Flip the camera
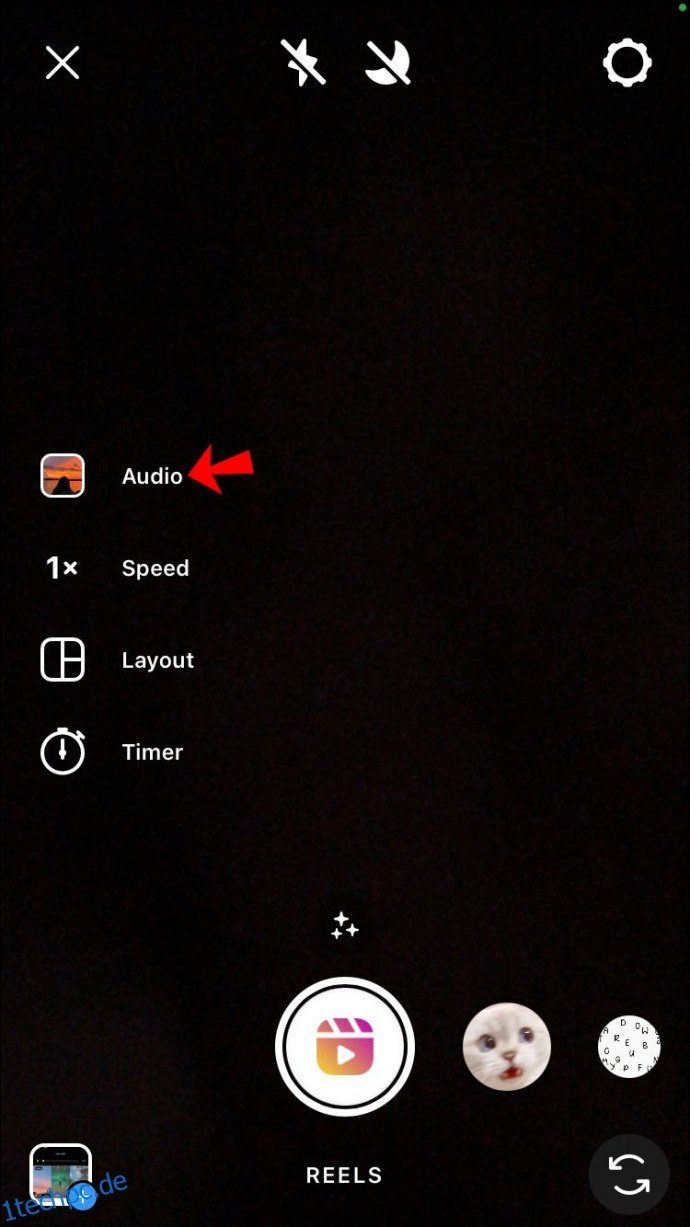 pos(629,1174)
